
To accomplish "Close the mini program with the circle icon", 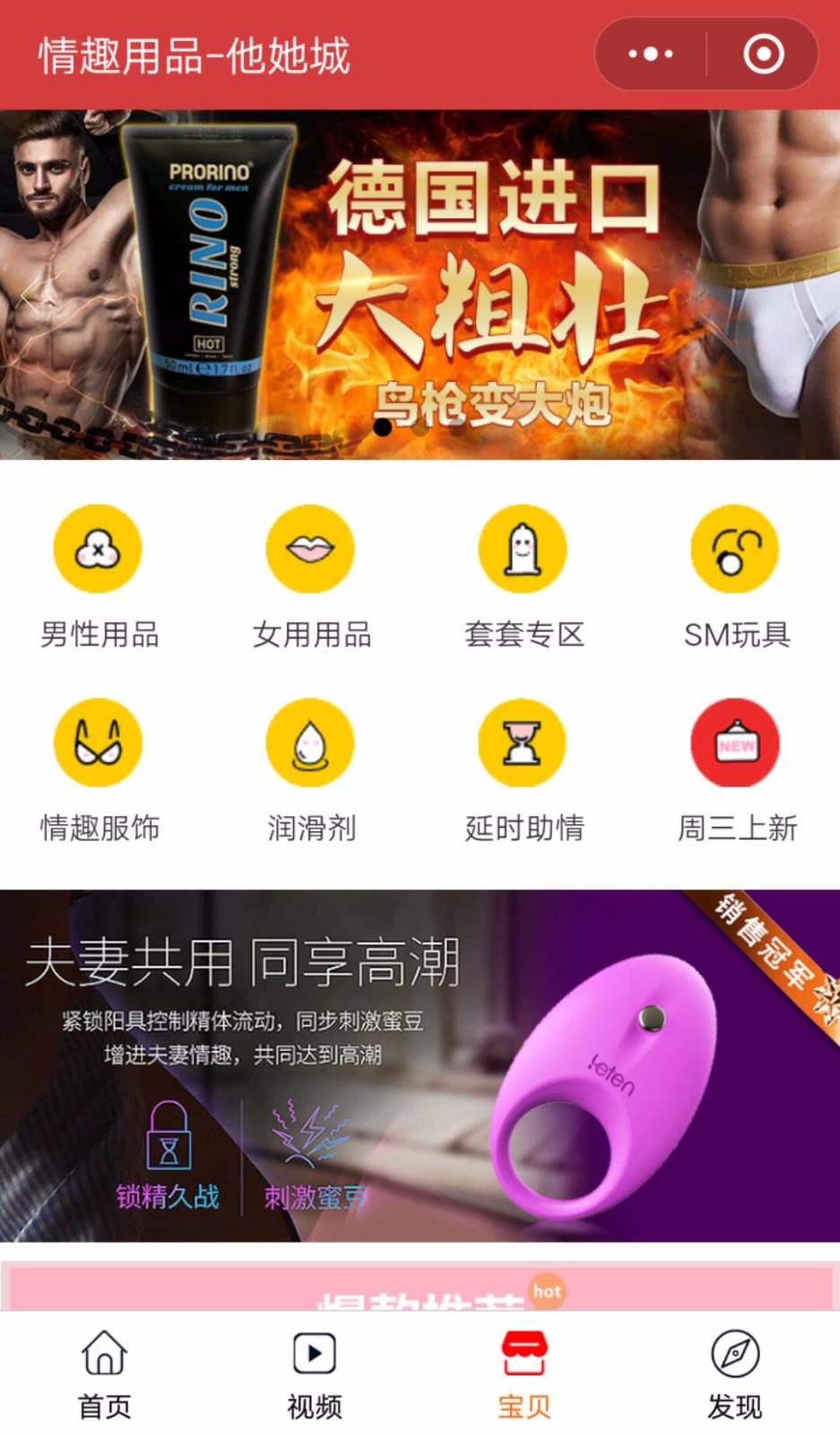I will (x=763, y=54).
